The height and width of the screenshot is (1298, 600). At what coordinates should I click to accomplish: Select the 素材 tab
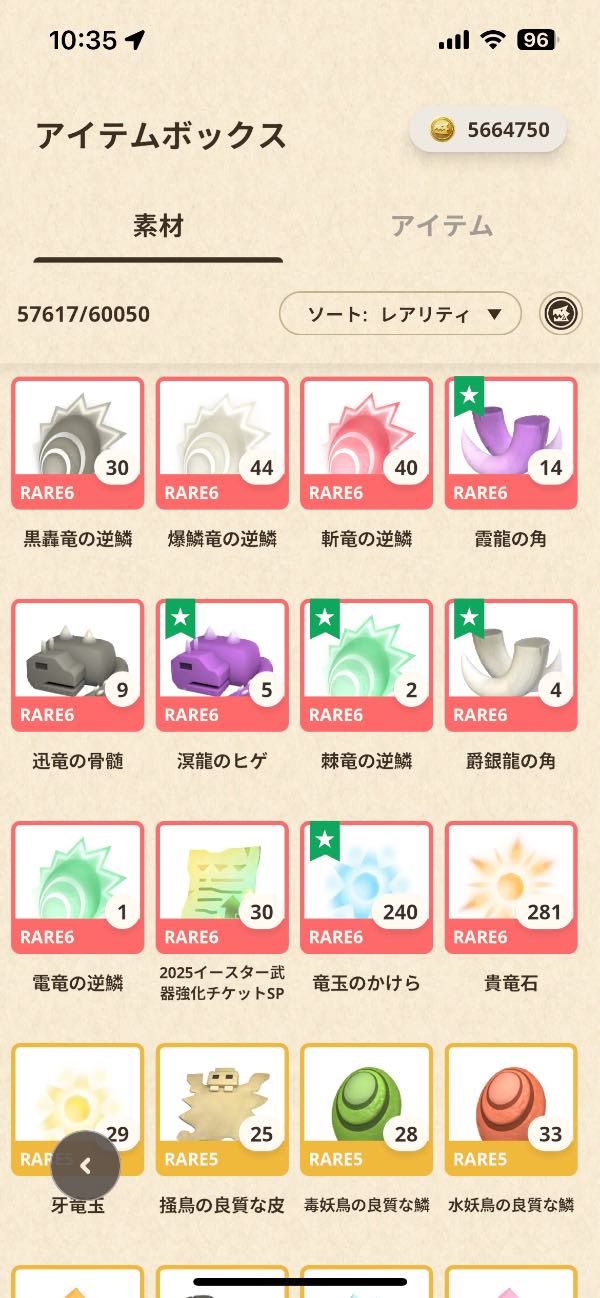(x=158, y=226)
